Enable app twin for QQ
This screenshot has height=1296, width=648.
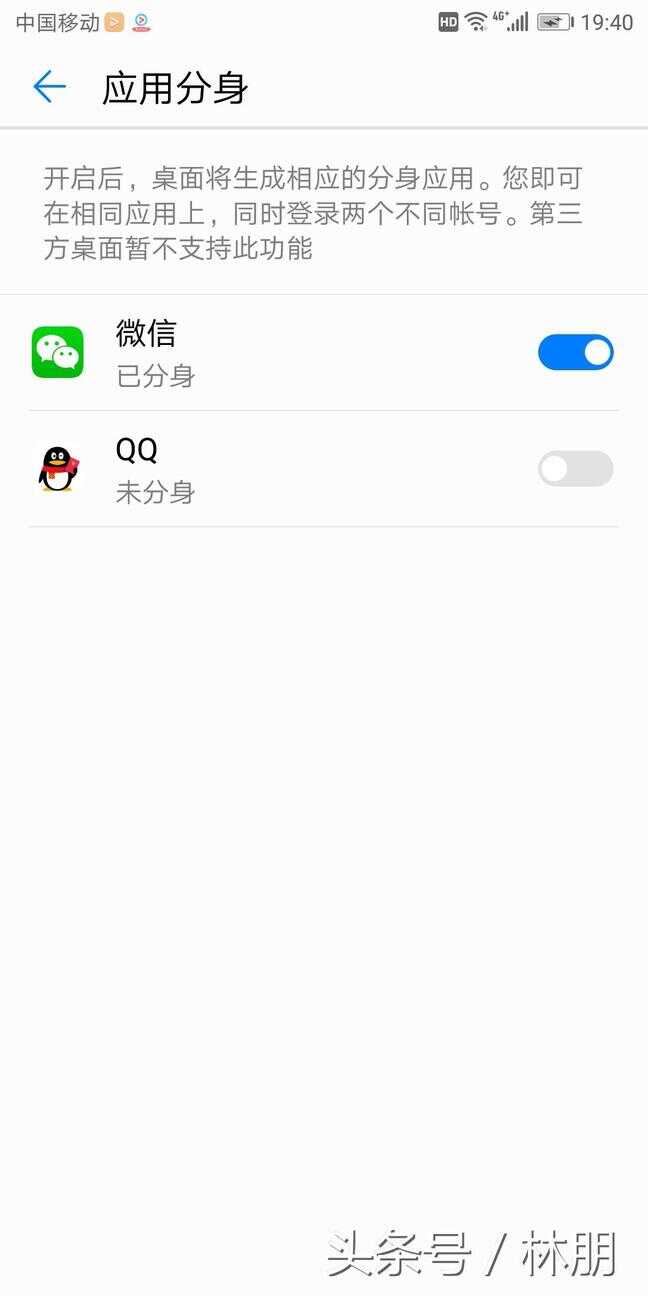pos(575,468)
